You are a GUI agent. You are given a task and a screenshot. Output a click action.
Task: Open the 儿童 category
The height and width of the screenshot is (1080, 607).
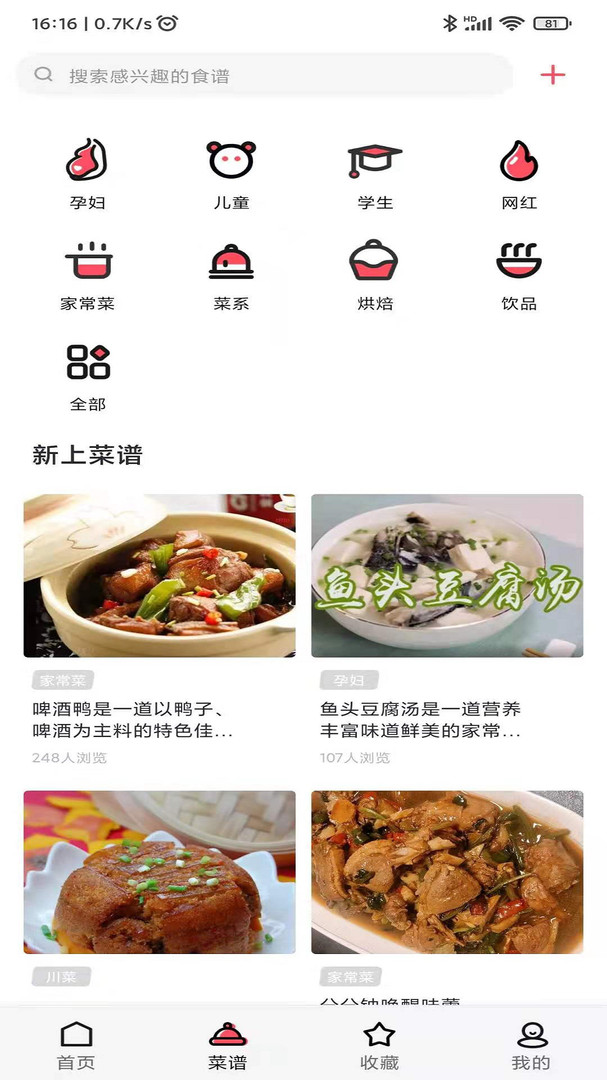point(231,174)
